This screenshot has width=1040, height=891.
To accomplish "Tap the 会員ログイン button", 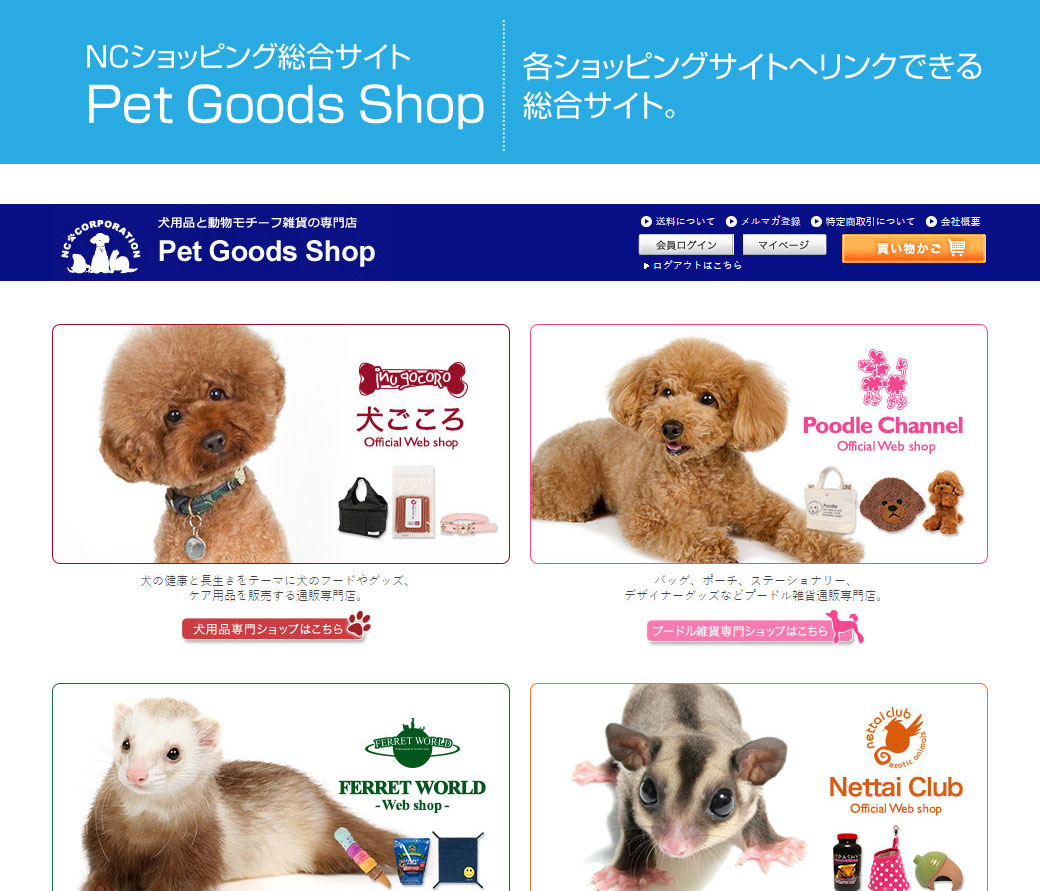I will [686, 245].
